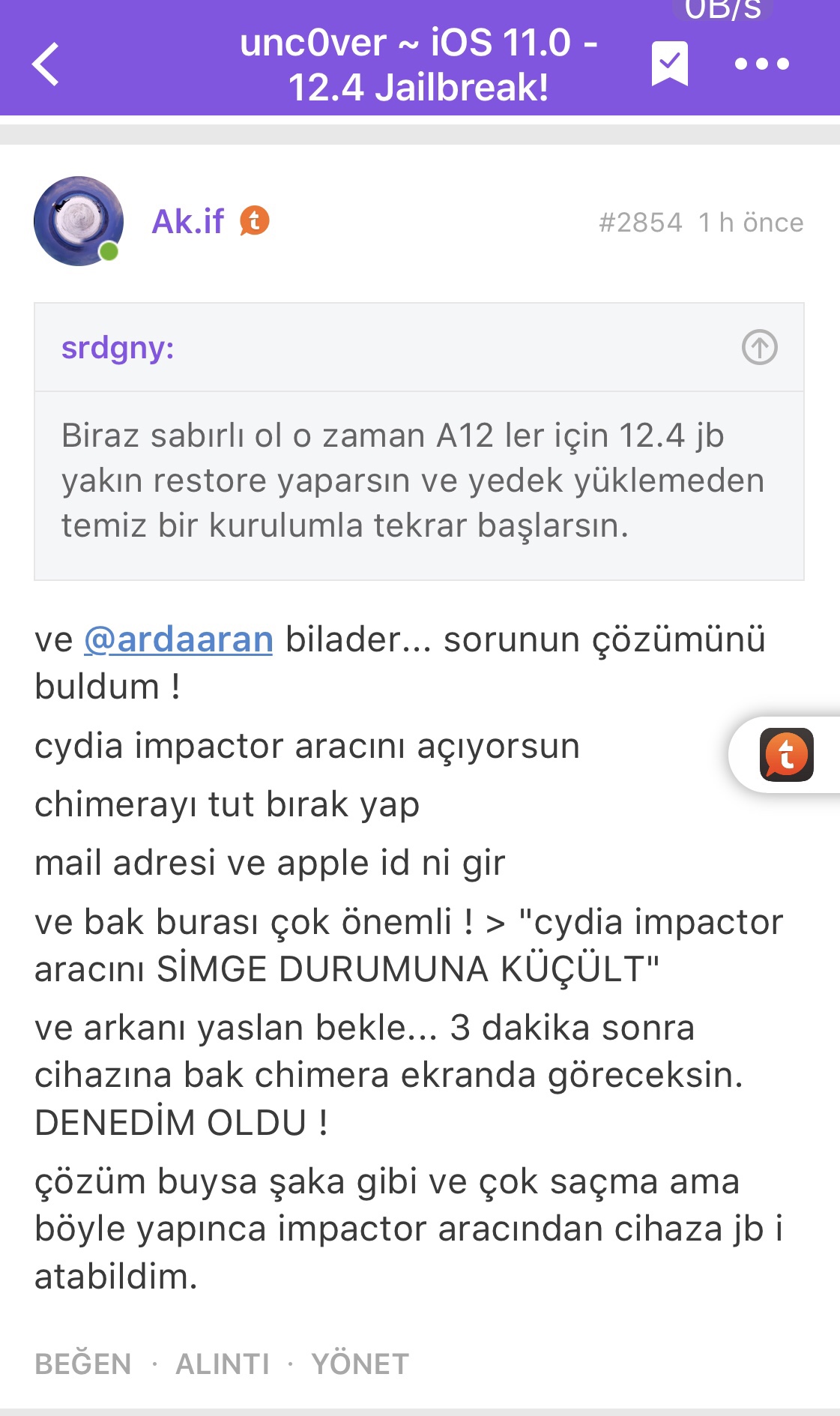
Task: Open Ak.if's profile avatar
Action: click(x=79, y=221)
